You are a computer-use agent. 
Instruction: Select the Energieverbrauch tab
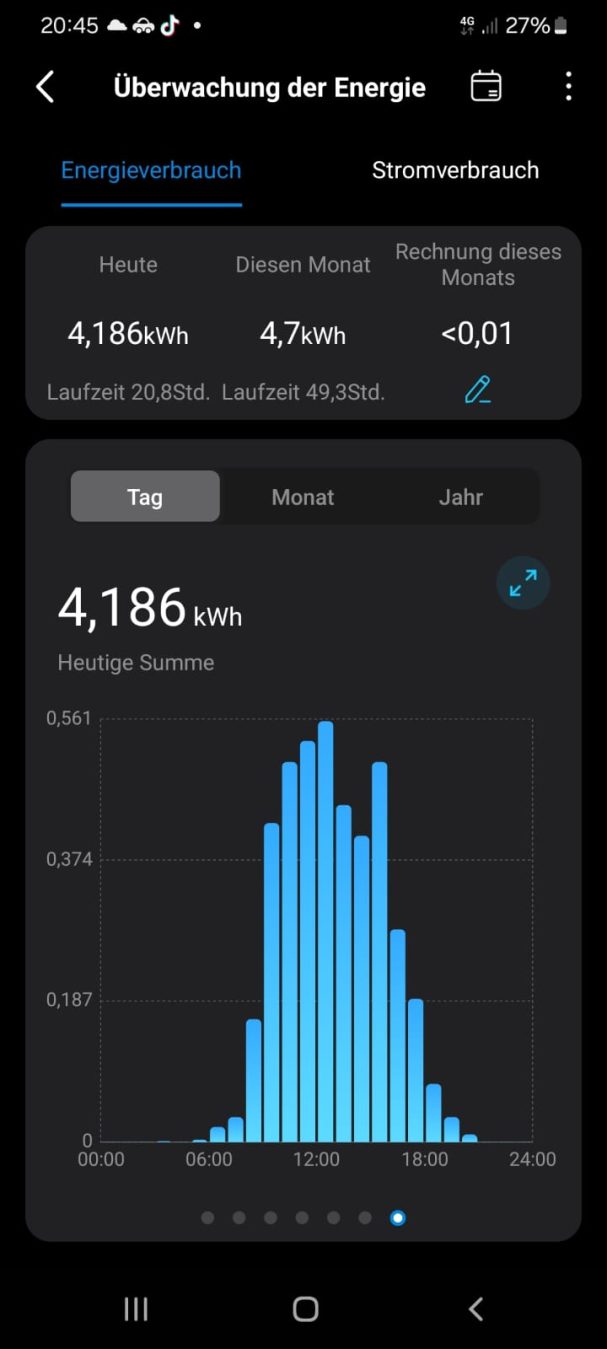(151, 170)
